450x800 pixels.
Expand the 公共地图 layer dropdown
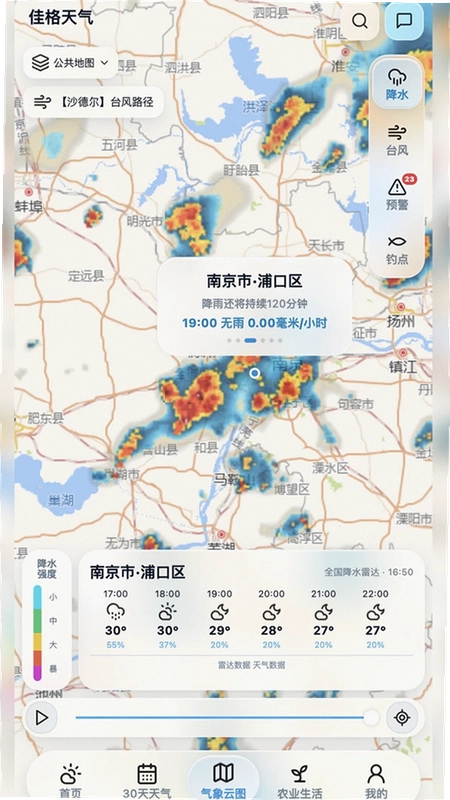click(70, 63)
